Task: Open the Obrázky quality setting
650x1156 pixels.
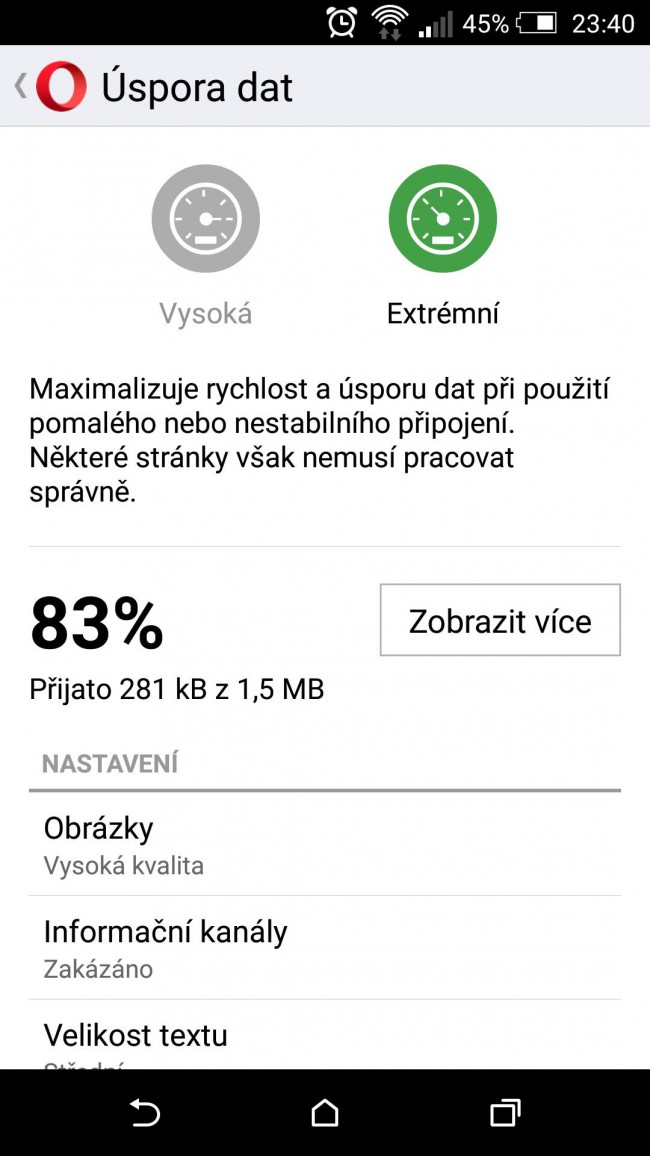Action: (325, 845)
